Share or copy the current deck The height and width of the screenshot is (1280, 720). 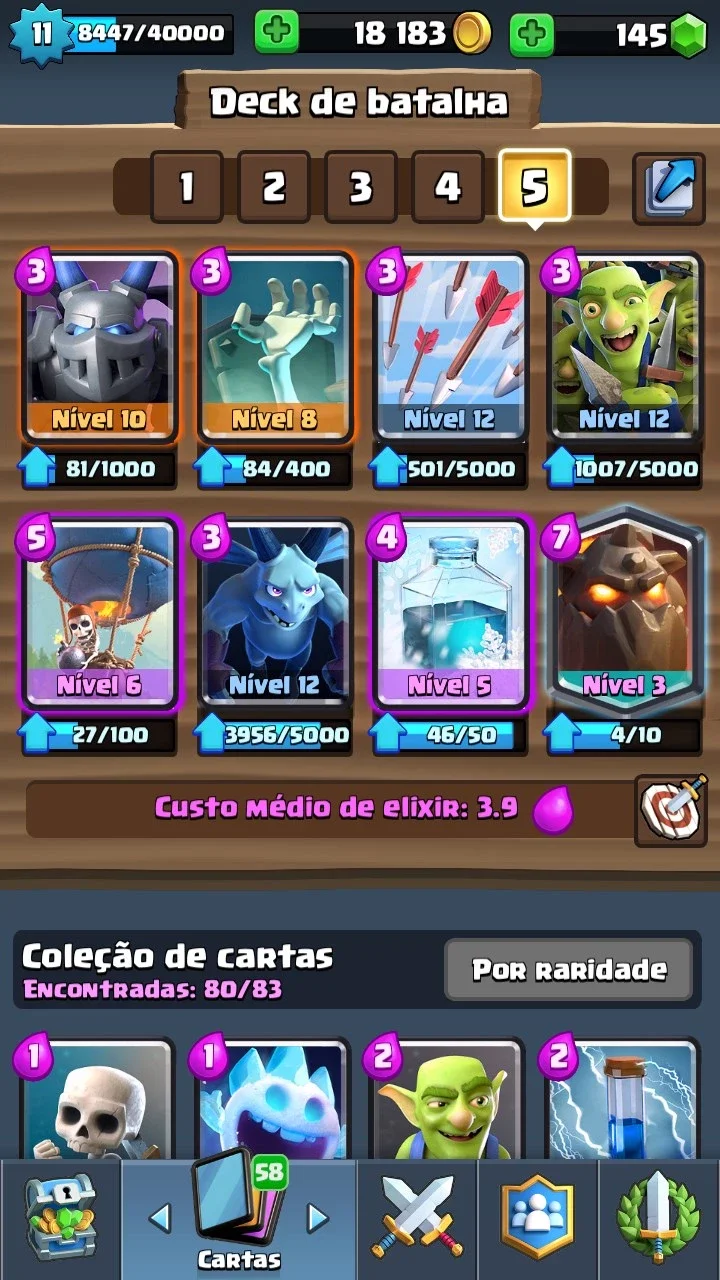pos(669,185)
